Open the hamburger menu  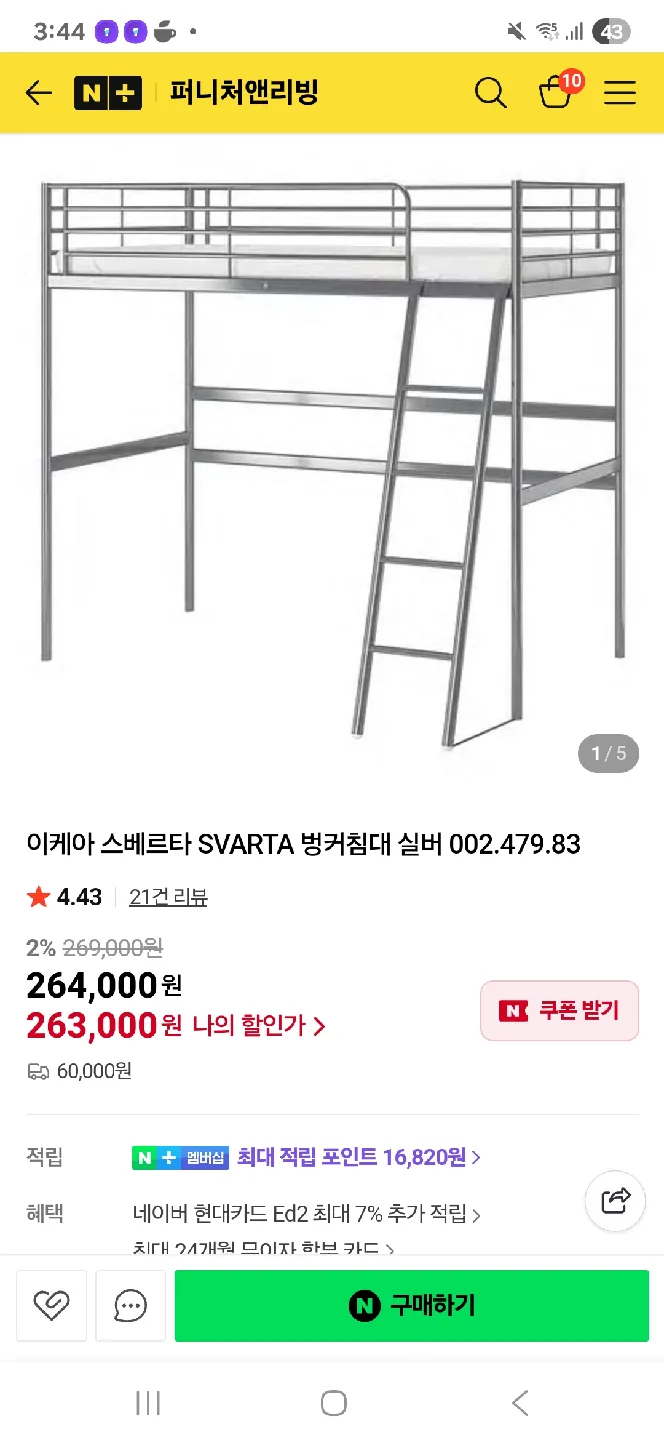(620, 93)
